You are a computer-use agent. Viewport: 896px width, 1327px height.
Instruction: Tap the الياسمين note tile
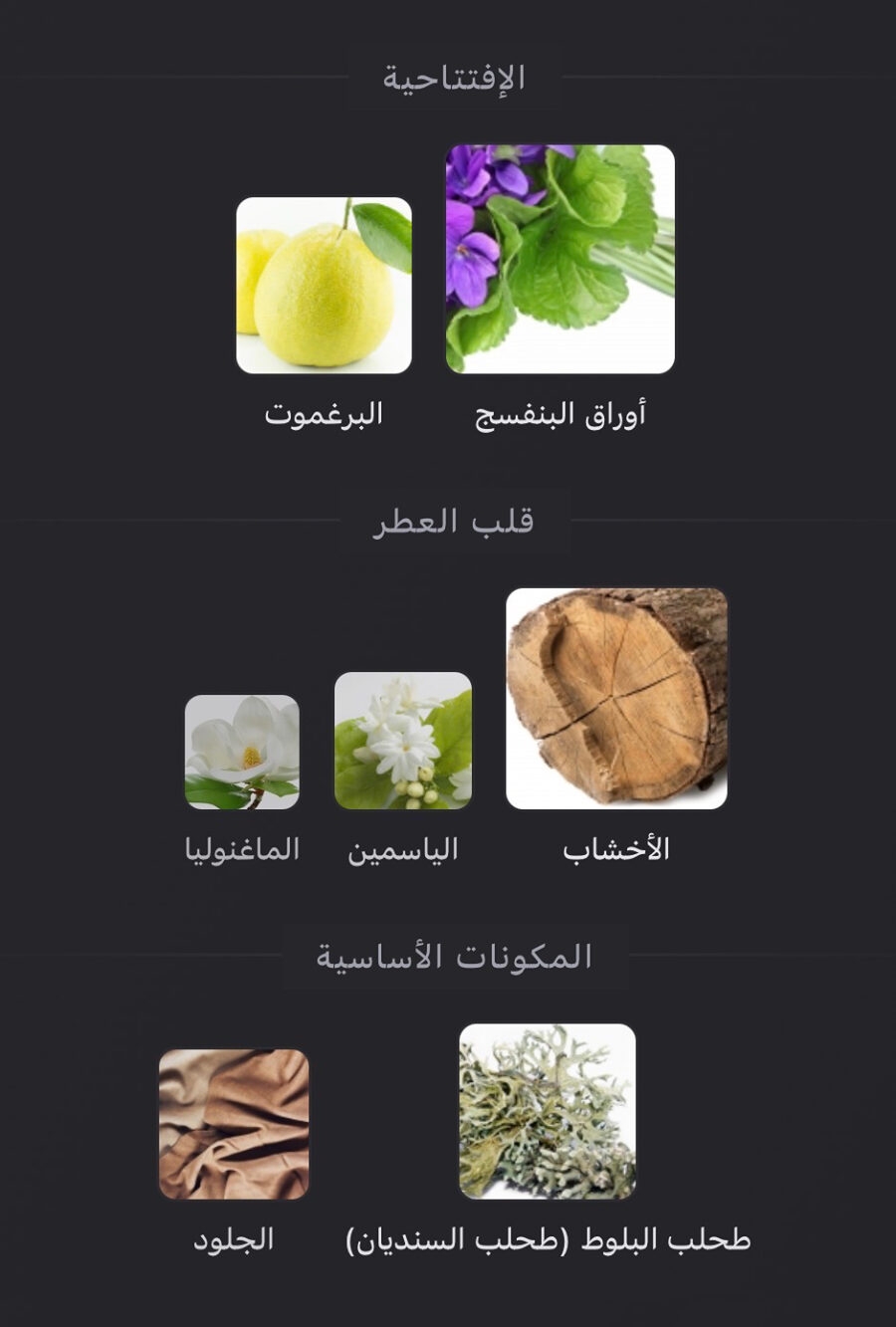pyautogui.click(x=403, y=741)
